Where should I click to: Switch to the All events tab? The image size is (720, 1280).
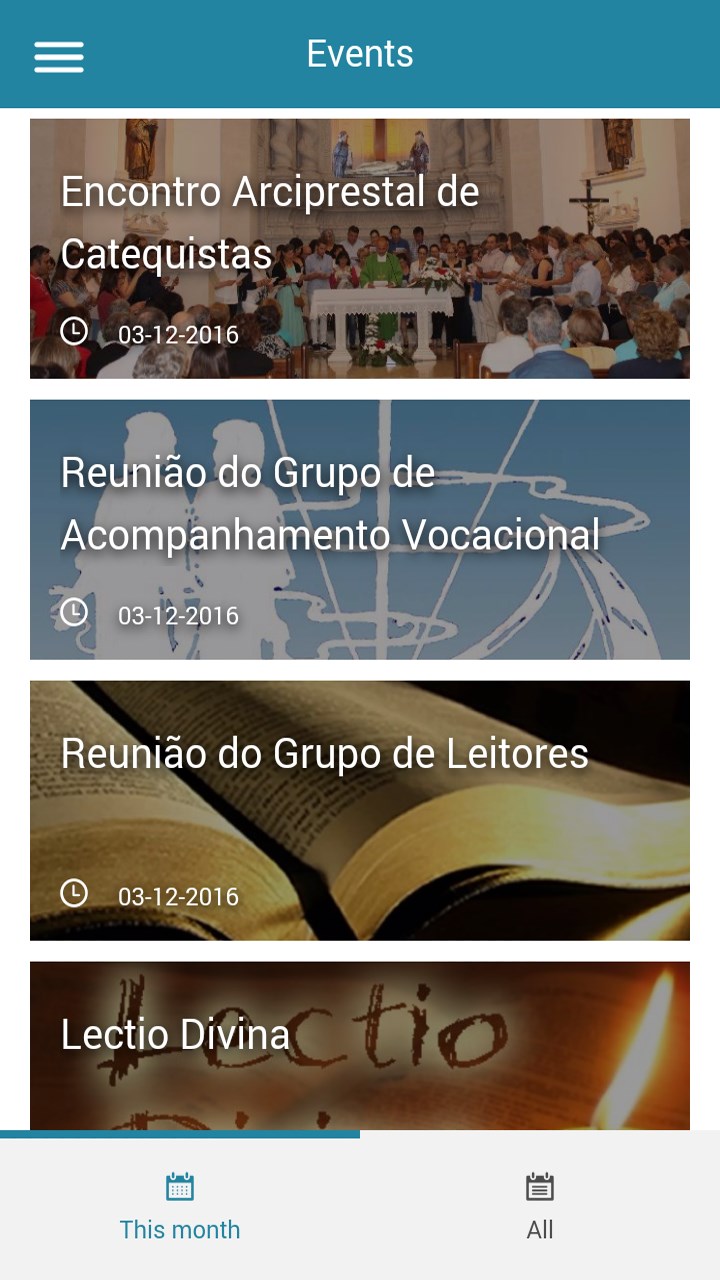click(x=540, y=1207)
